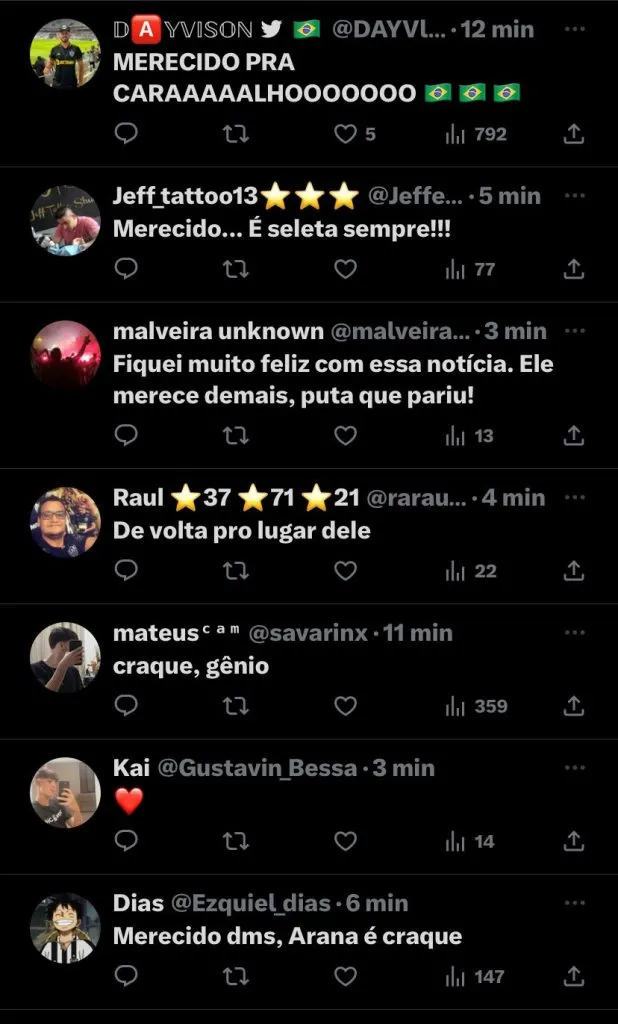Share malveira unknown's tweet
Screen dimensions: 618x1024
pos(574,435)
